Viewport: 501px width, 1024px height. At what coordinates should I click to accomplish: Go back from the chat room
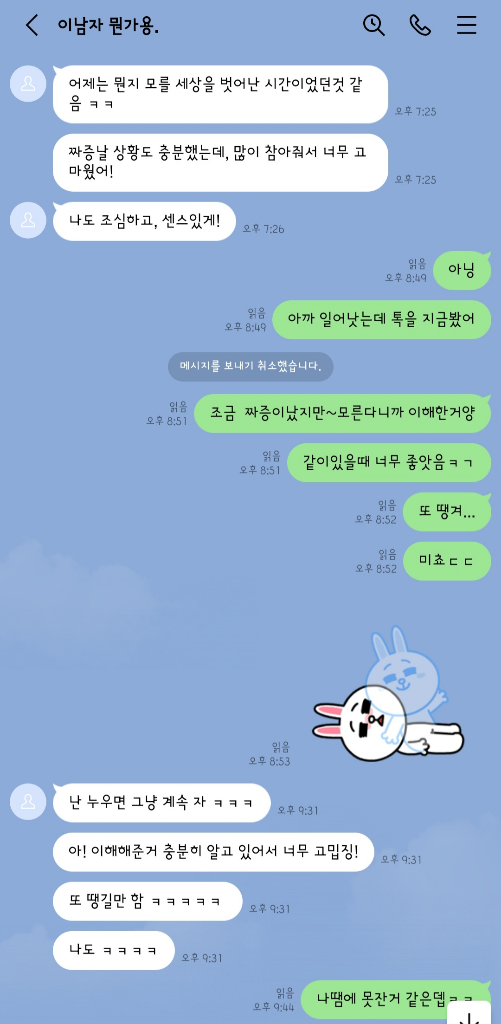tap(31, 25)
